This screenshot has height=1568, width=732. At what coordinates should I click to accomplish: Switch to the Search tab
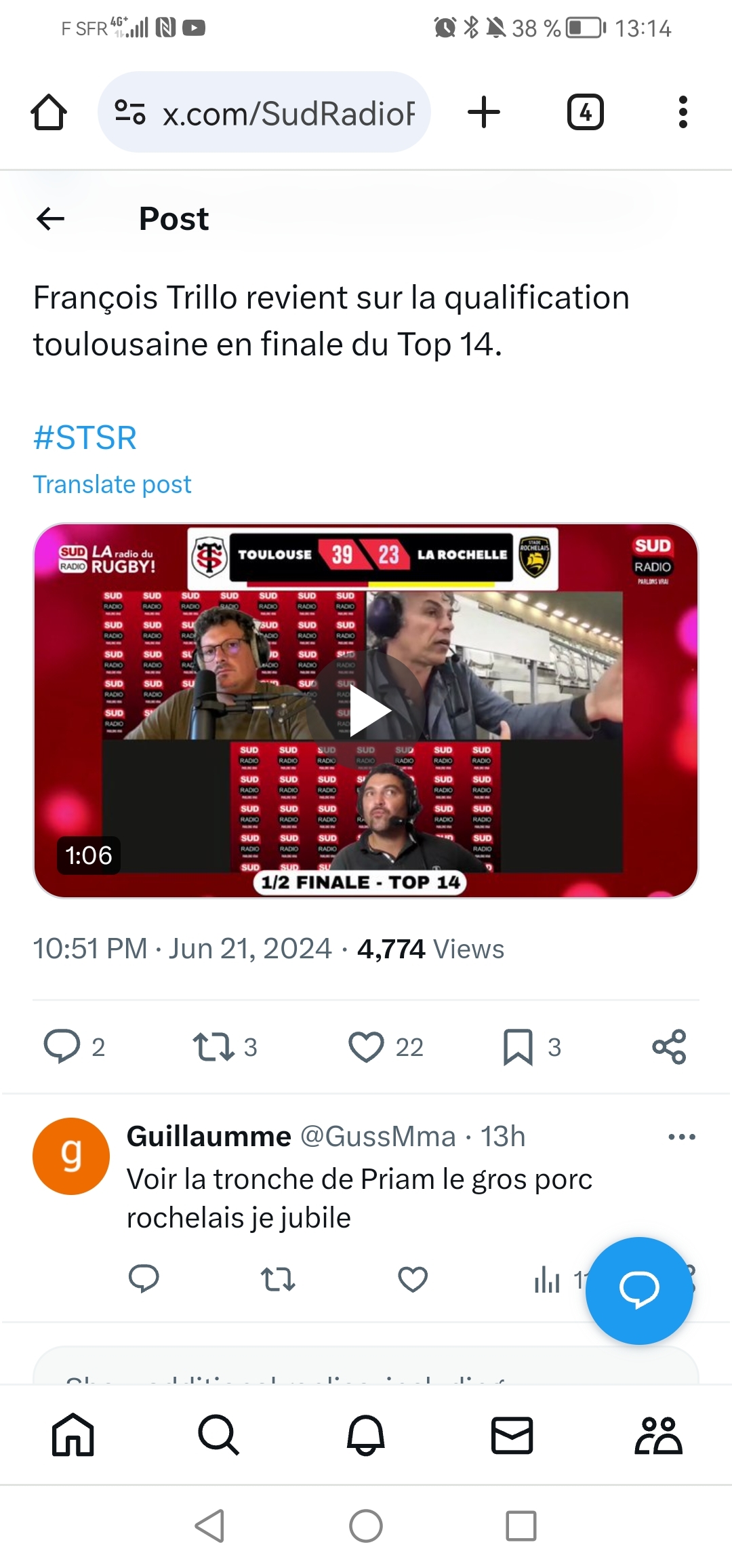click(x=219, y=1435)
